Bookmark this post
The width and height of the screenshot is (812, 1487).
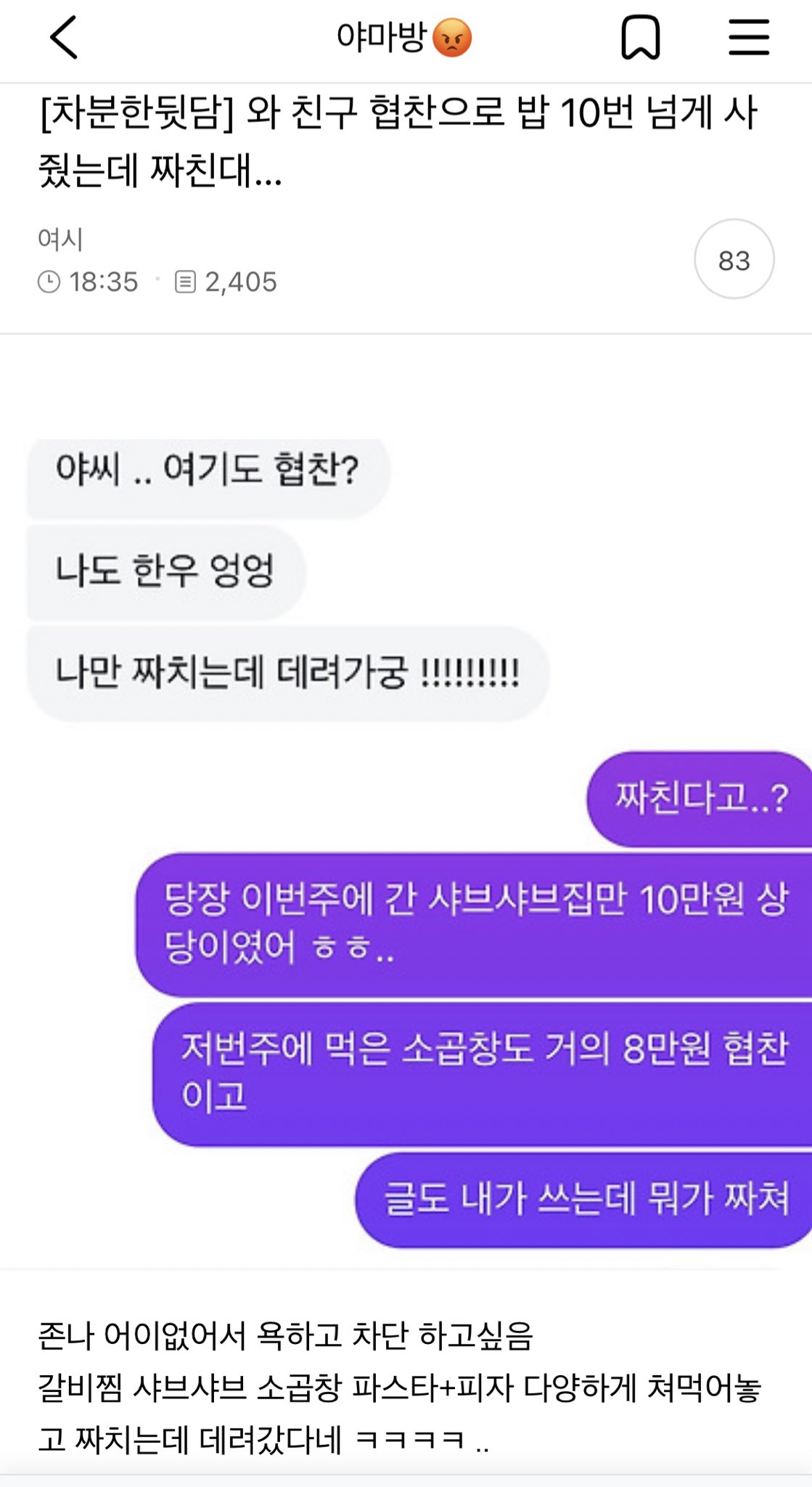pyautogui.click(x=641, y=38)
